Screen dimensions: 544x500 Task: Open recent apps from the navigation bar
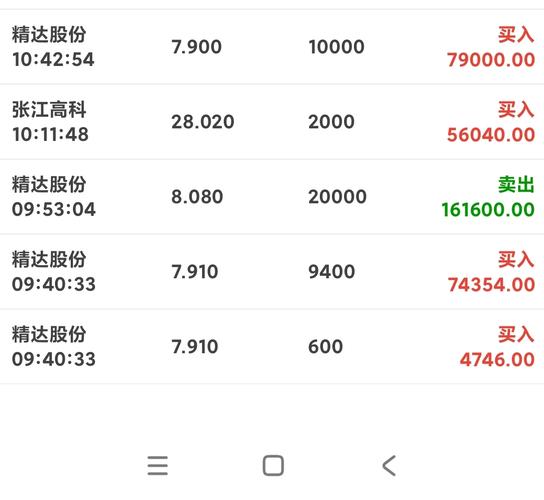tap(158, 465)
